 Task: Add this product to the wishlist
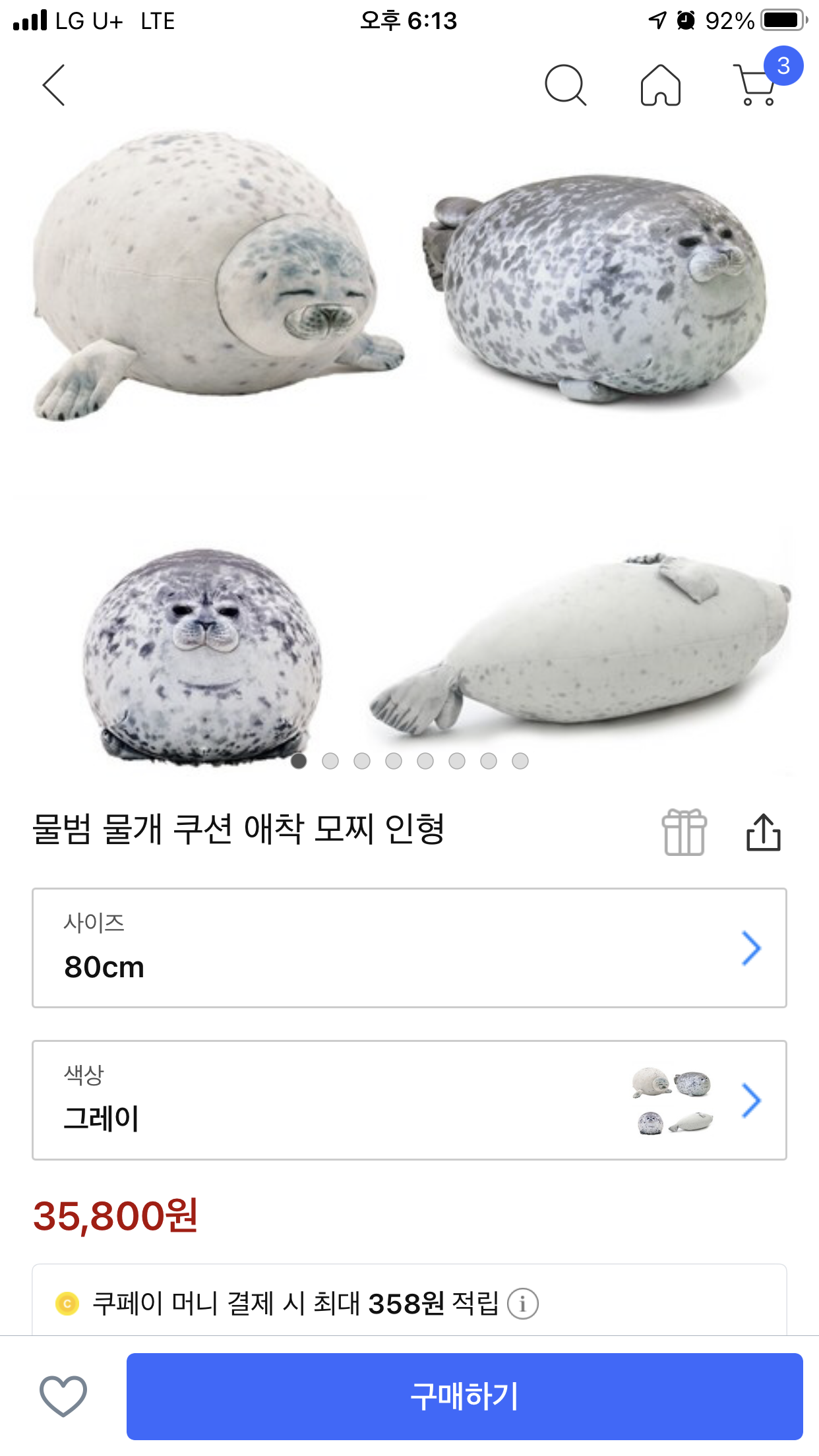[x=63, y=1395]
